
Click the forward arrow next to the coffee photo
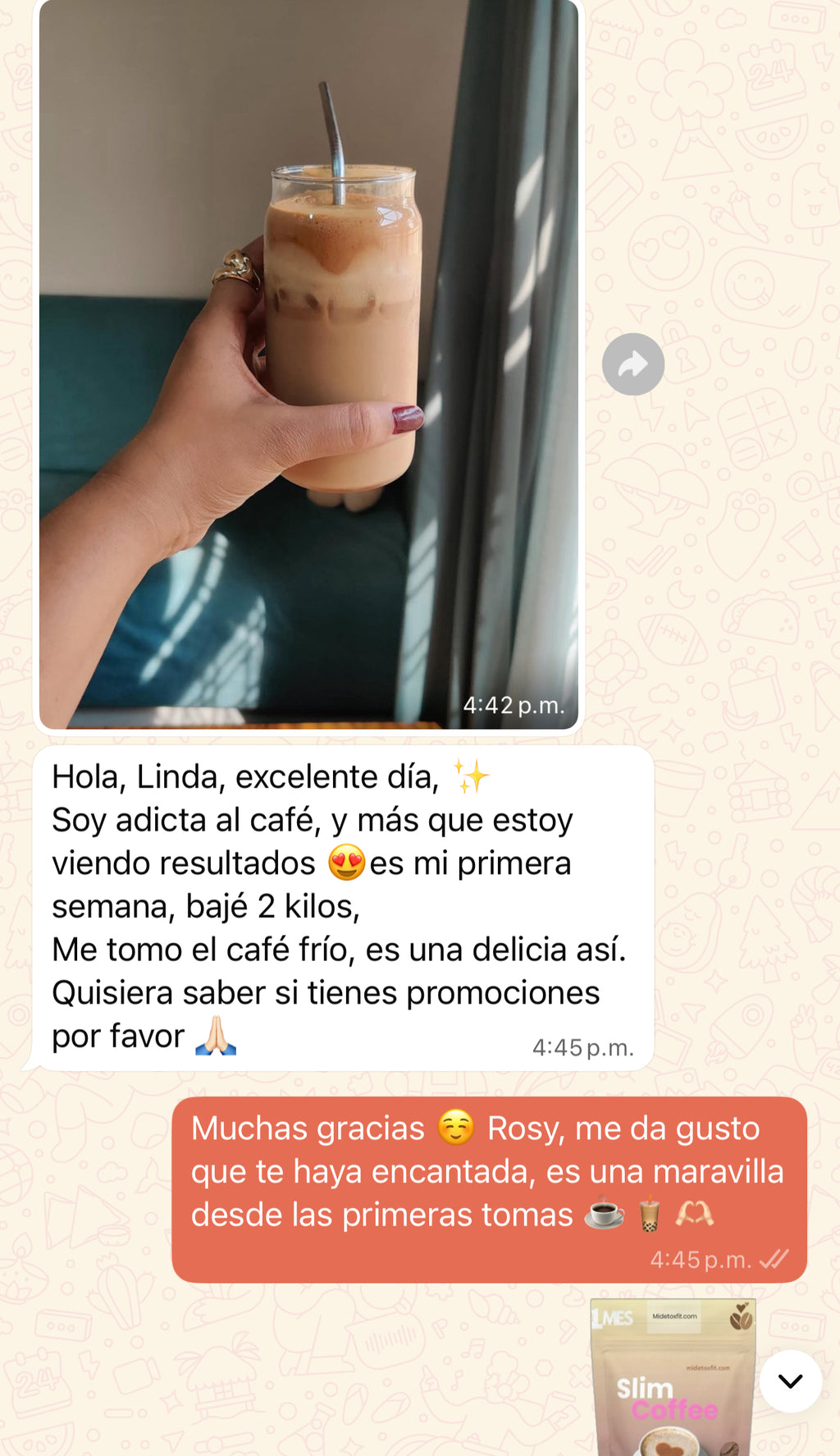tap(632, 364)
